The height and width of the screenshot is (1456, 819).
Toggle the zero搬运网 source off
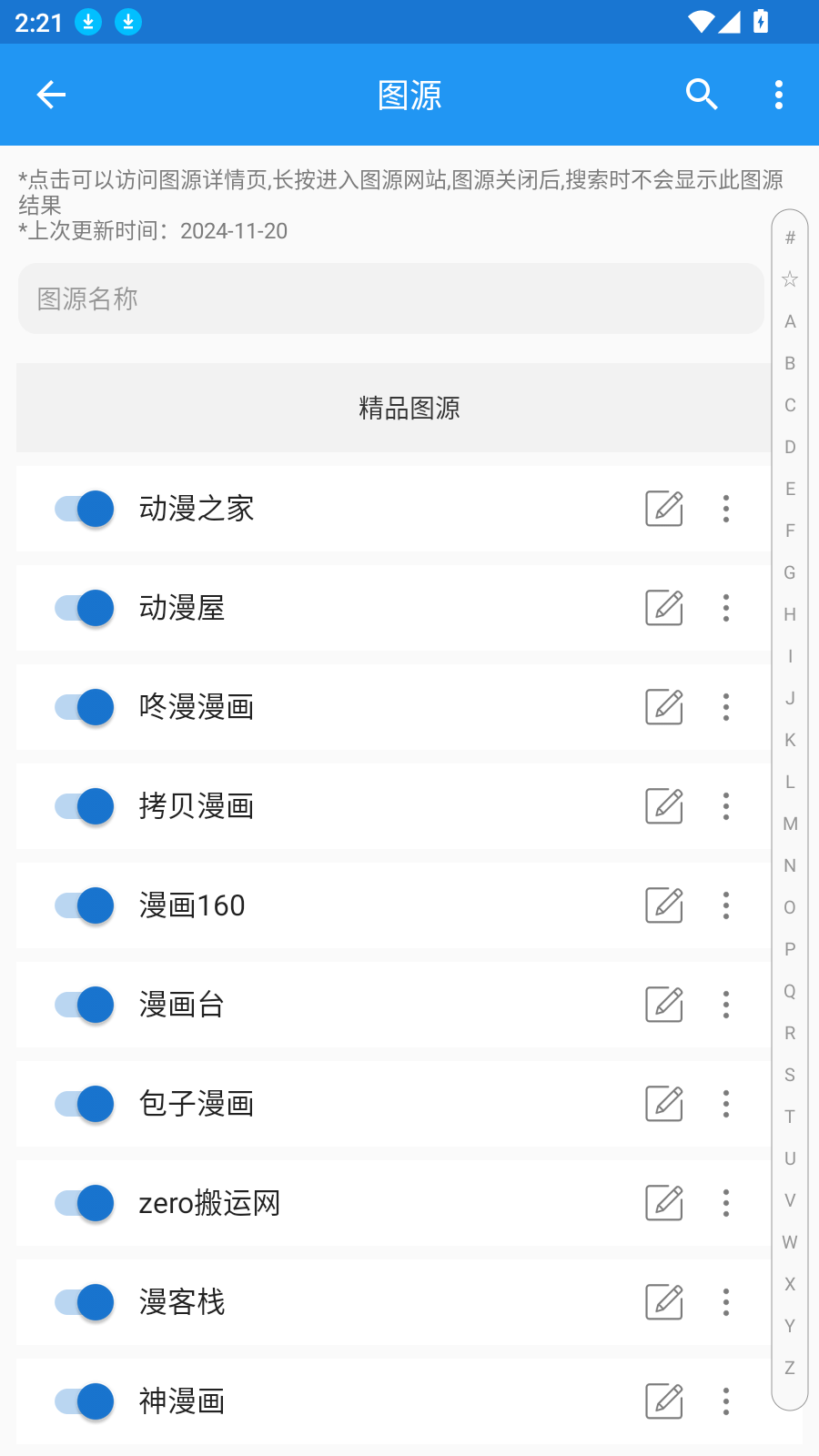tap(85, 1203)
